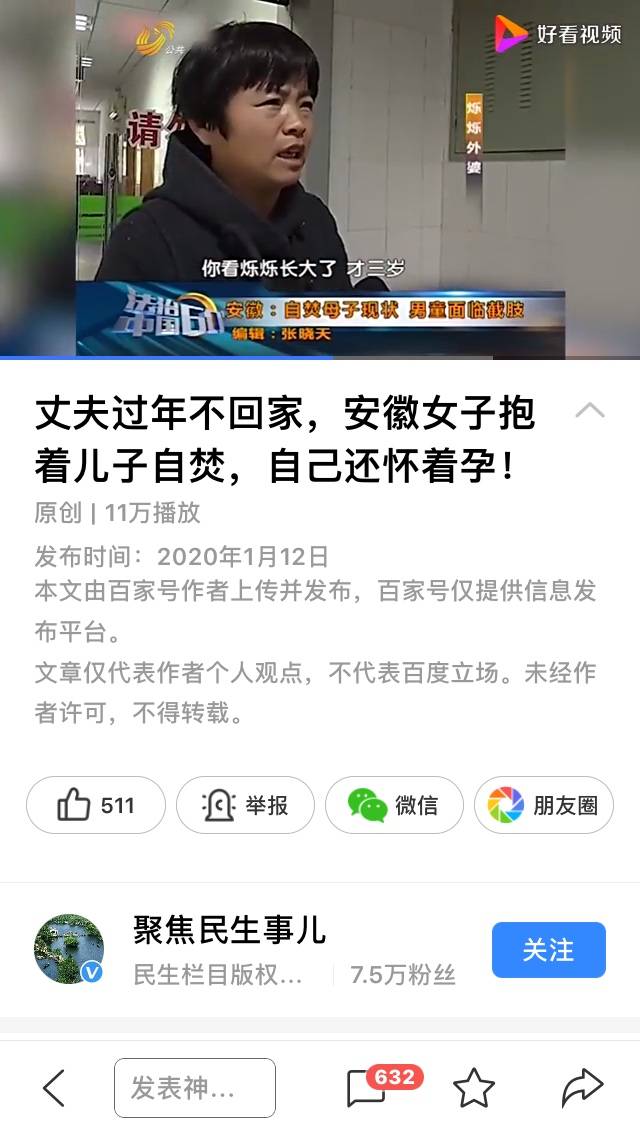Screen dimensions: 640x1136
Task: View the 632 comments
Action: [x=368, y=1087]
